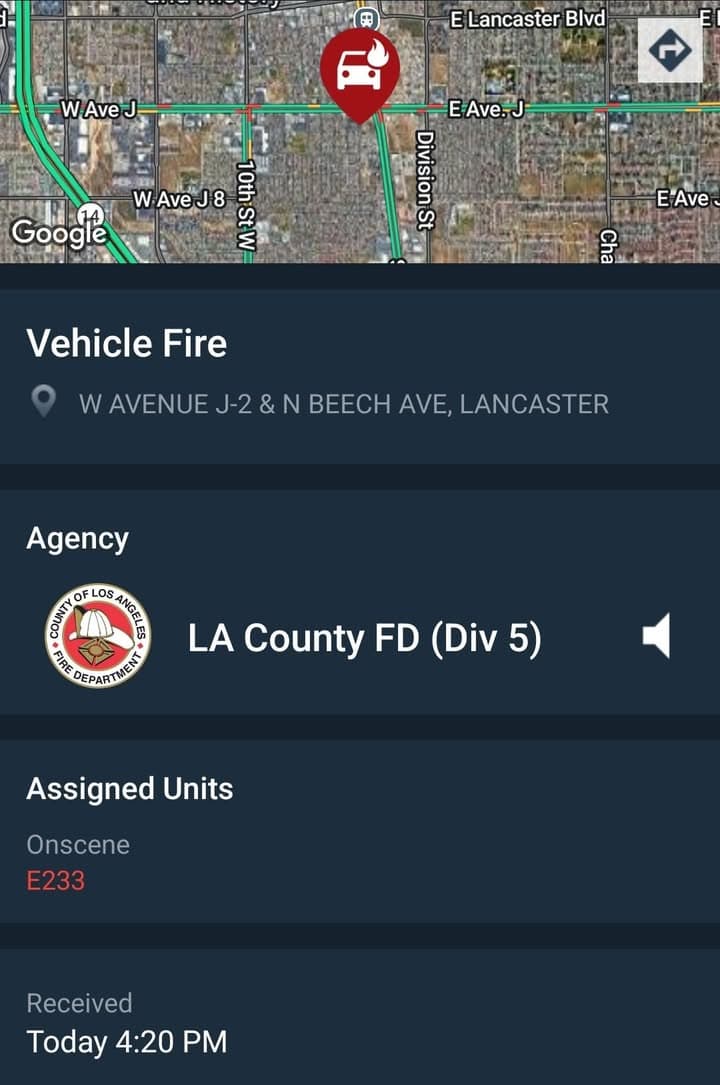Tap the location pin beside the incident address

click(x=44, y=401)
